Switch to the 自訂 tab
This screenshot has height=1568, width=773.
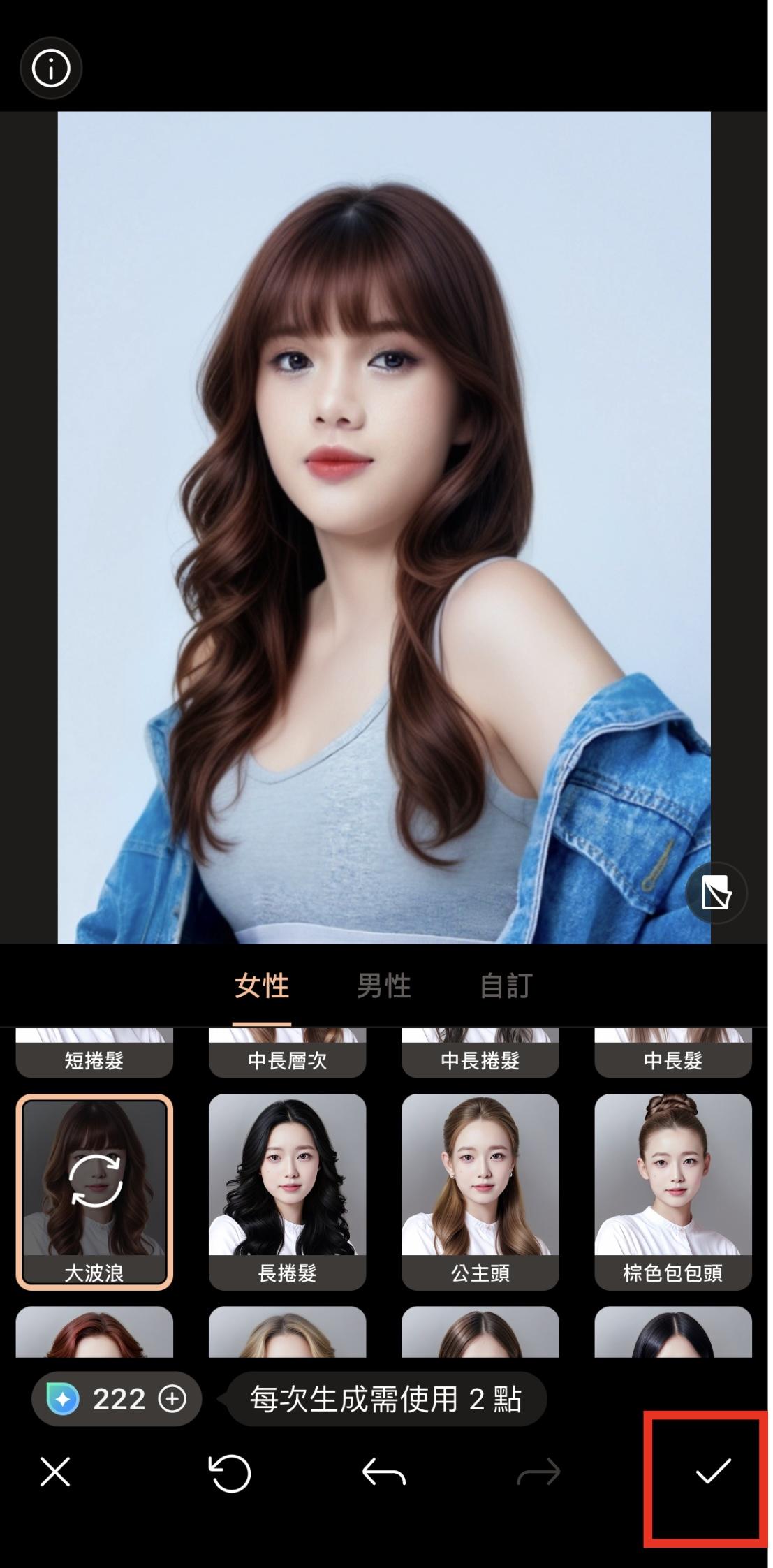click(x=506, y=986)
